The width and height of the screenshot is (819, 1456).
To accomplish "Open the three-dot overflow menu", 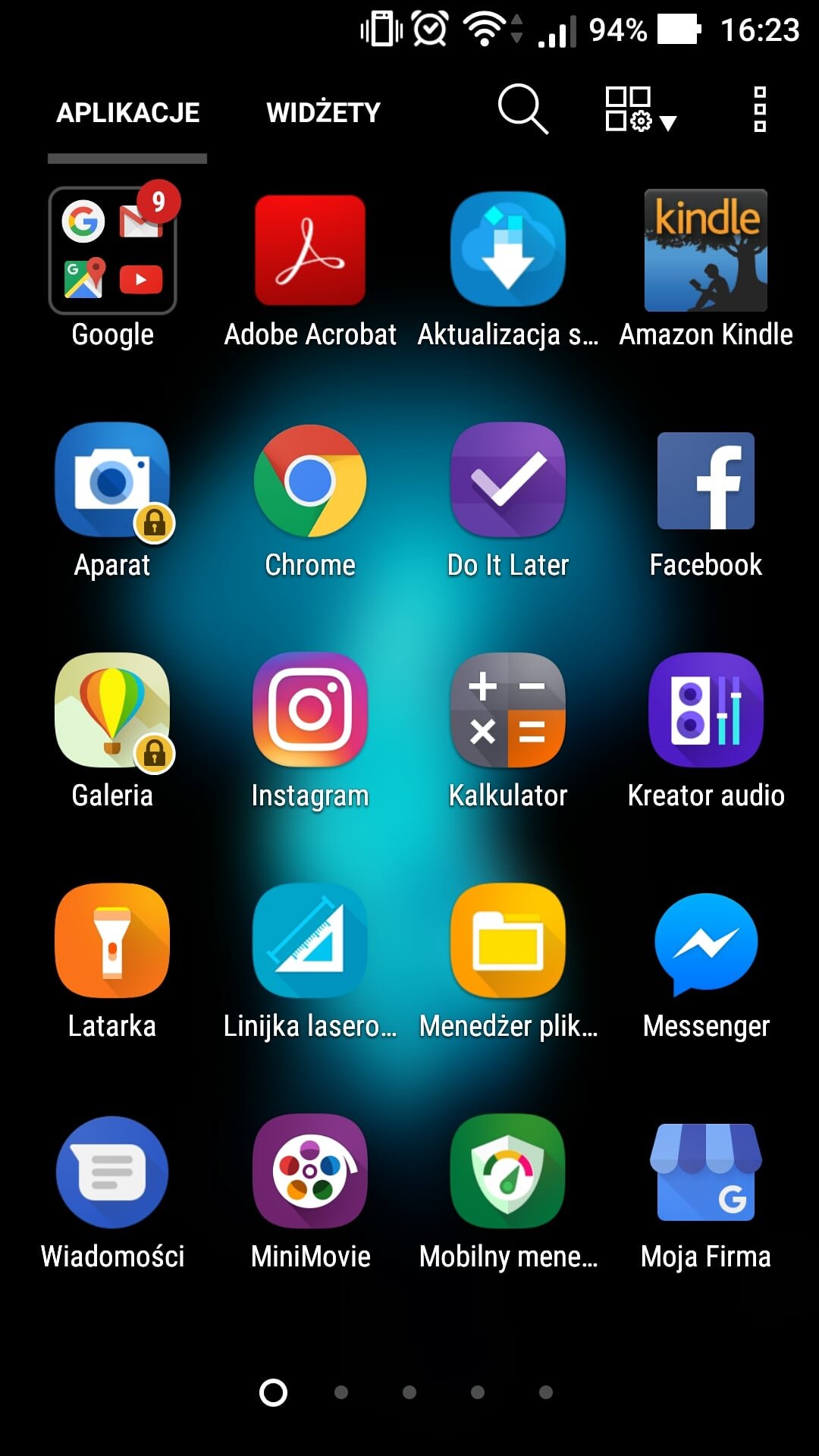I will tap(759, 110).
